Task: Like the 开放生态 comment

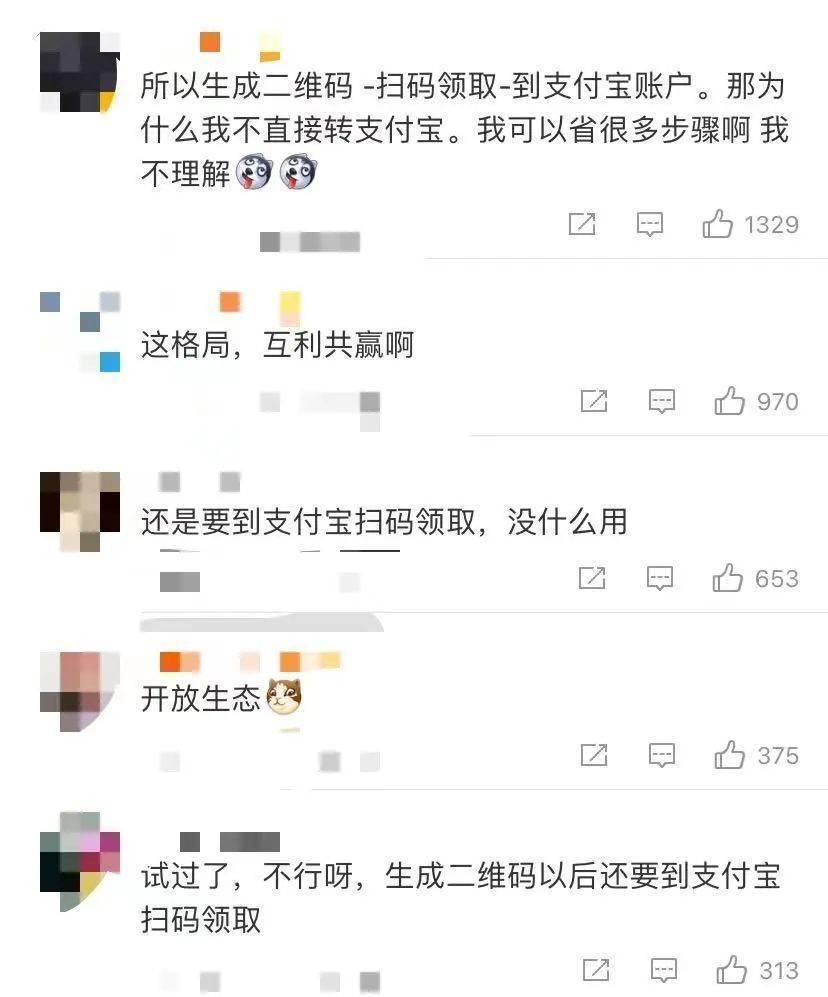Action: tap(730, 756)
